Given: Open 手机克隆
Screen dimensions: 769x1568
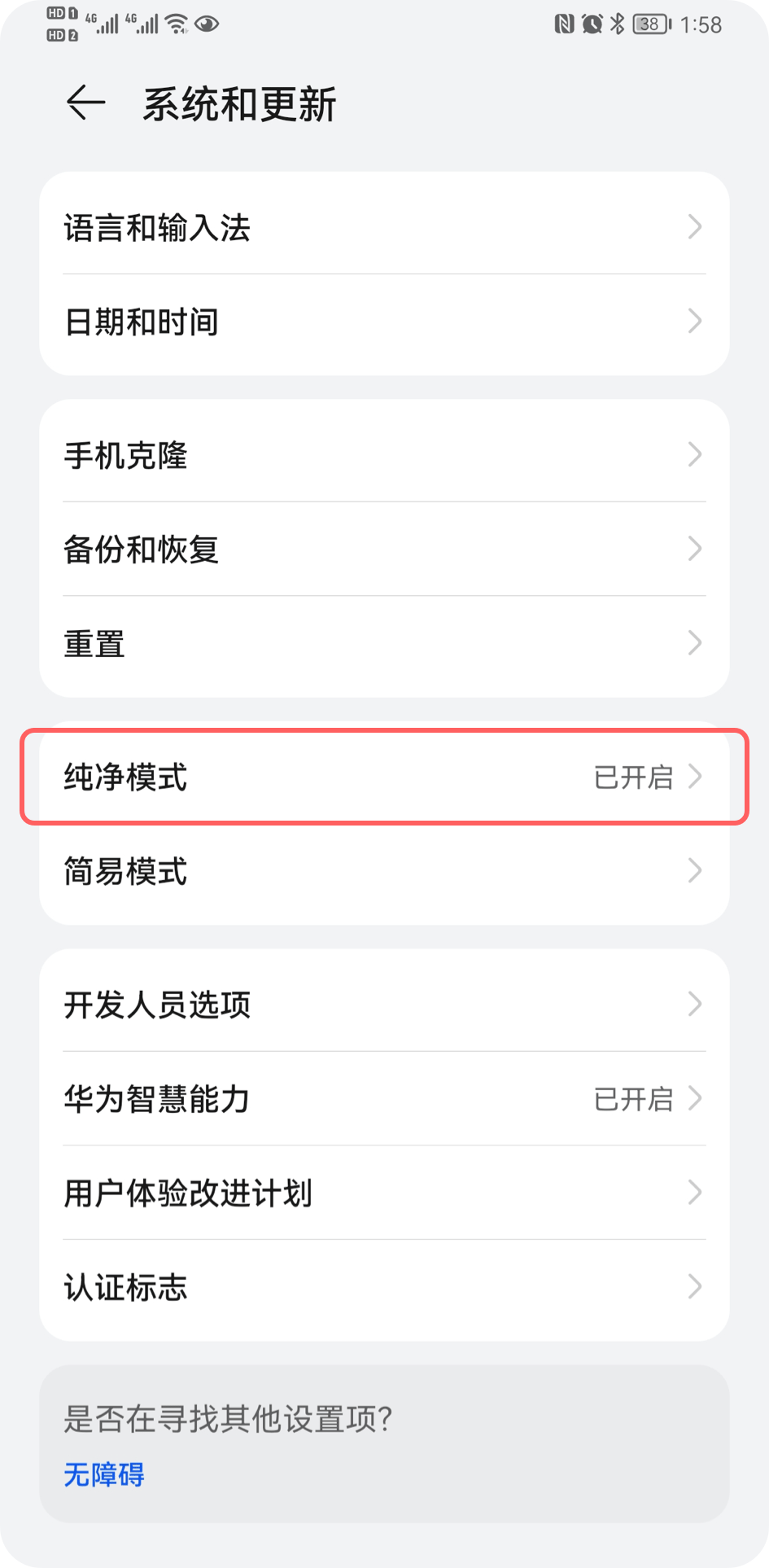Looking at the screenshot, I should pyautogui.click(x=384, y=455).
